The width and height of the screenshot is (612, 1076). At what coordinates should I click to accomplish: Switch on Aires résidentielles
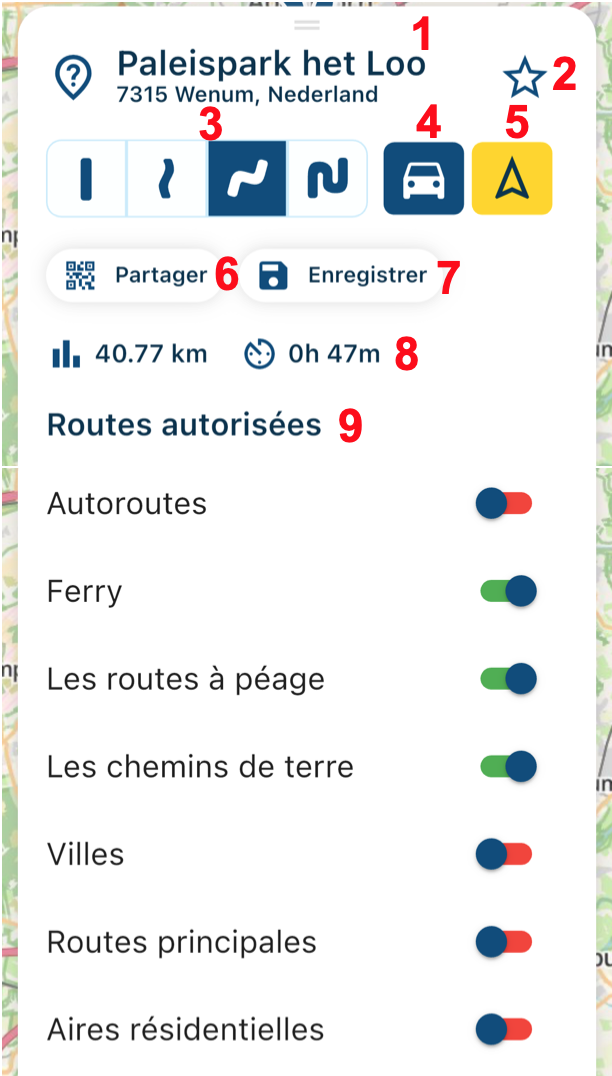pyautogui.click(x=505, y=1029)
